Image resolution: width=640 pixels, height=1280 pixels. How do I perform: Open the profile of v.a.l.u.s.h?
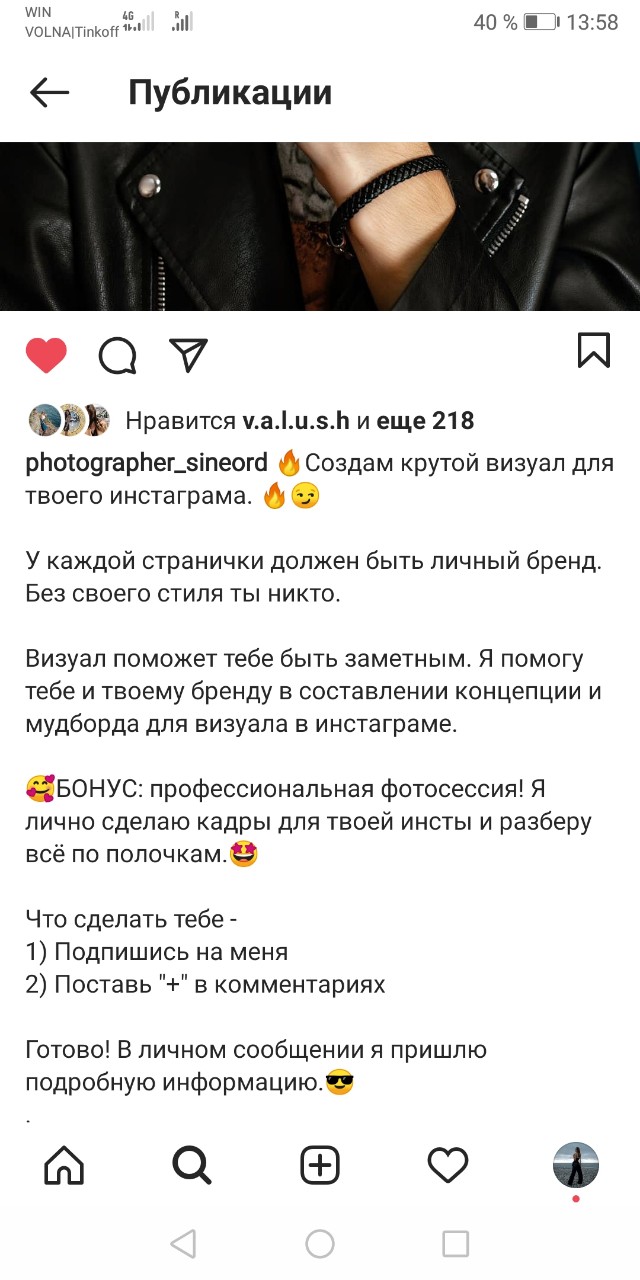tap(295, 421)
